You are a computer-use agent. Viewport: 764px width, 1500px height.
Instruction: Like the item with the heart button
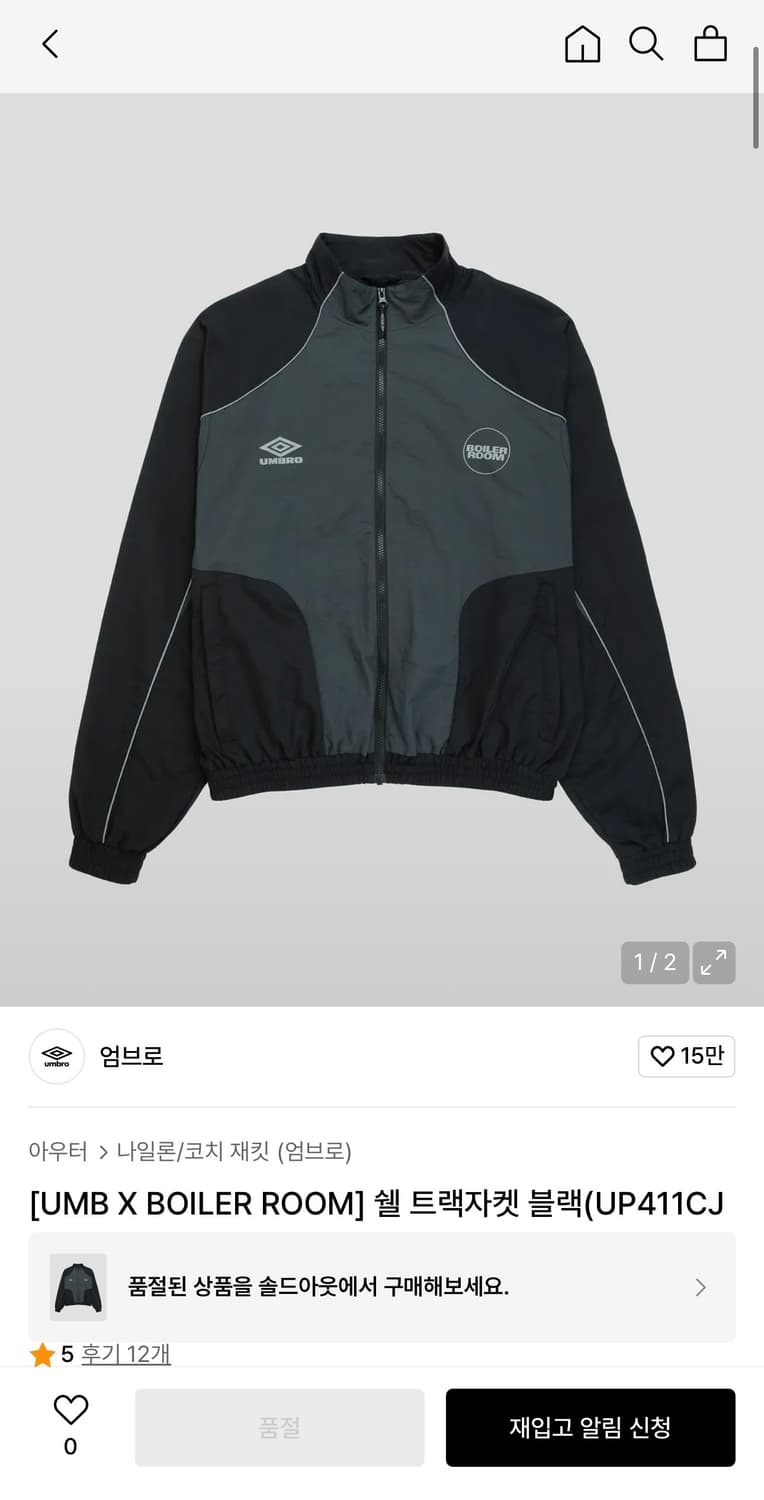point(68,1412)
